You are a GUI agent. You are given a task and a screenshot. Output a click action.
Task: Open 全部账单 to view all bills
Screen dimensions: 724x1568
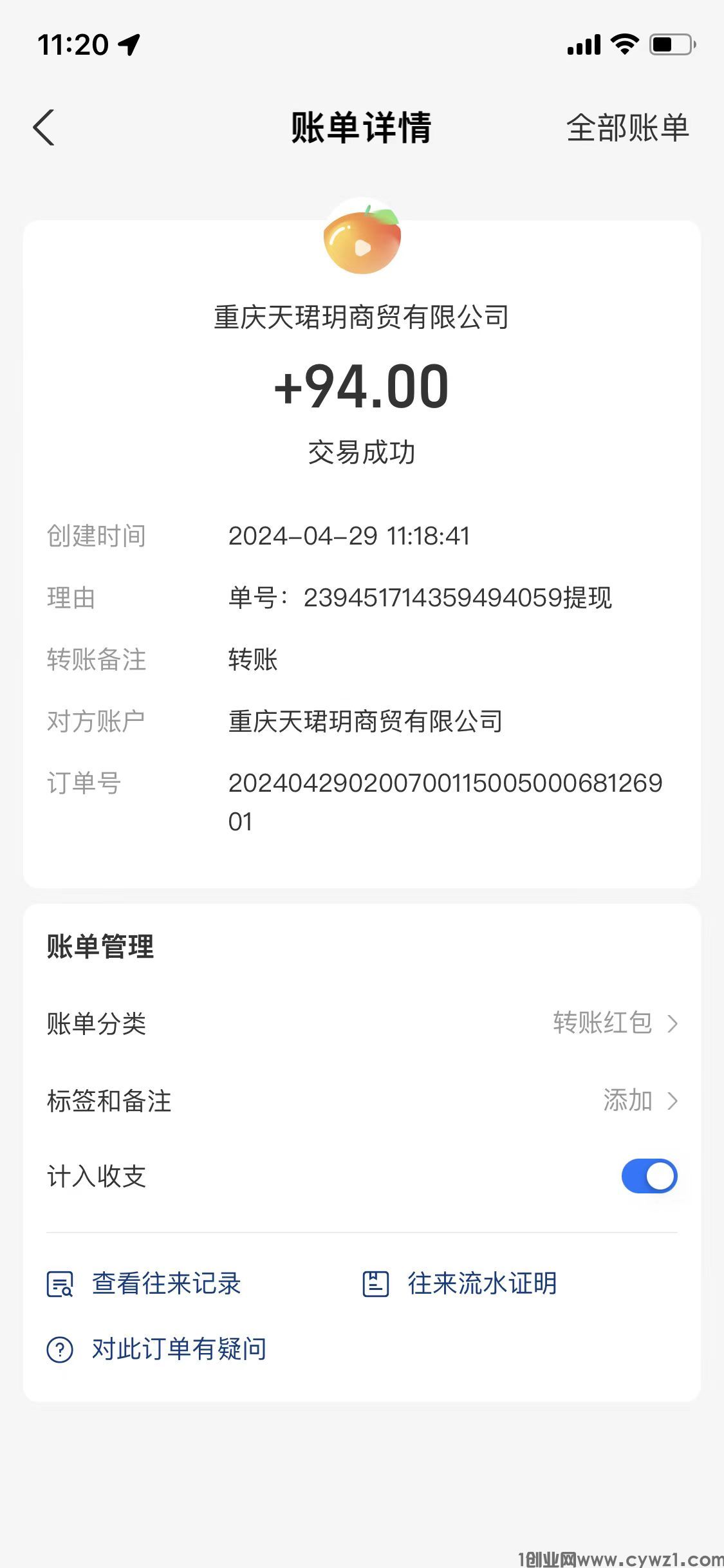tap(627, 127)
